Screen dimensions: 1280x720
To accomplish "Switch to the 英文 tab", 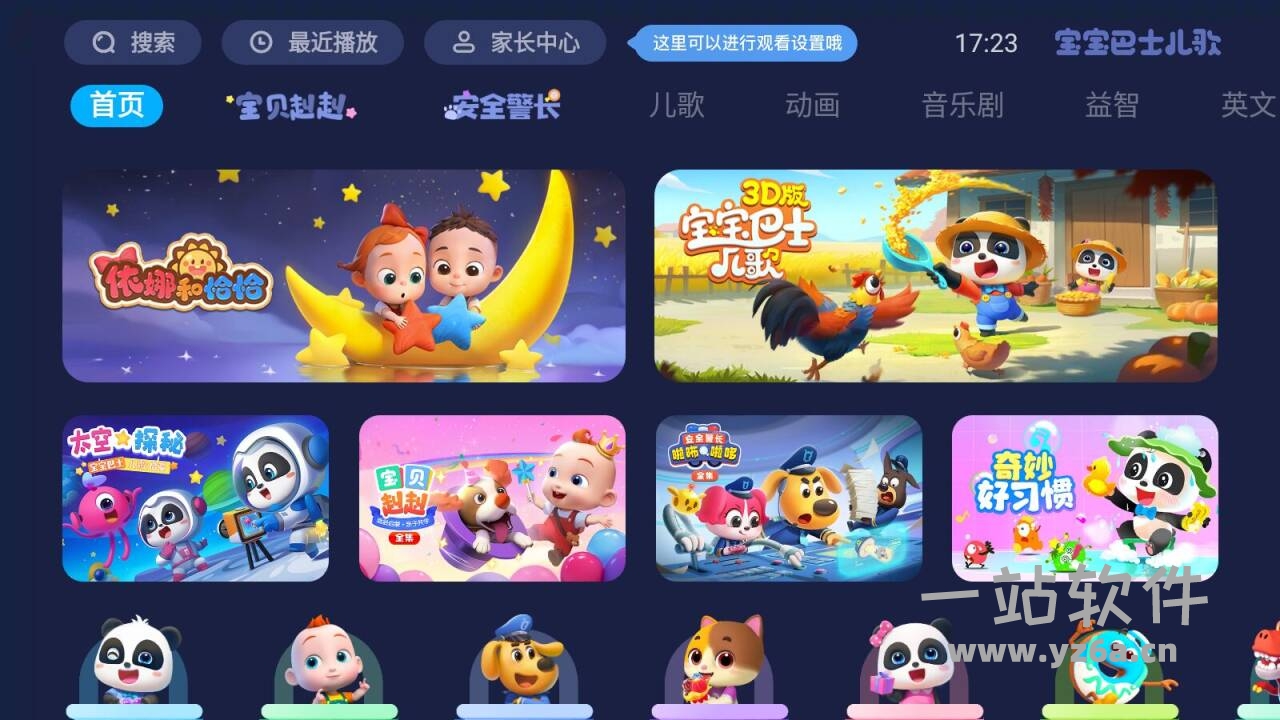I will [x=1248, y=105].
